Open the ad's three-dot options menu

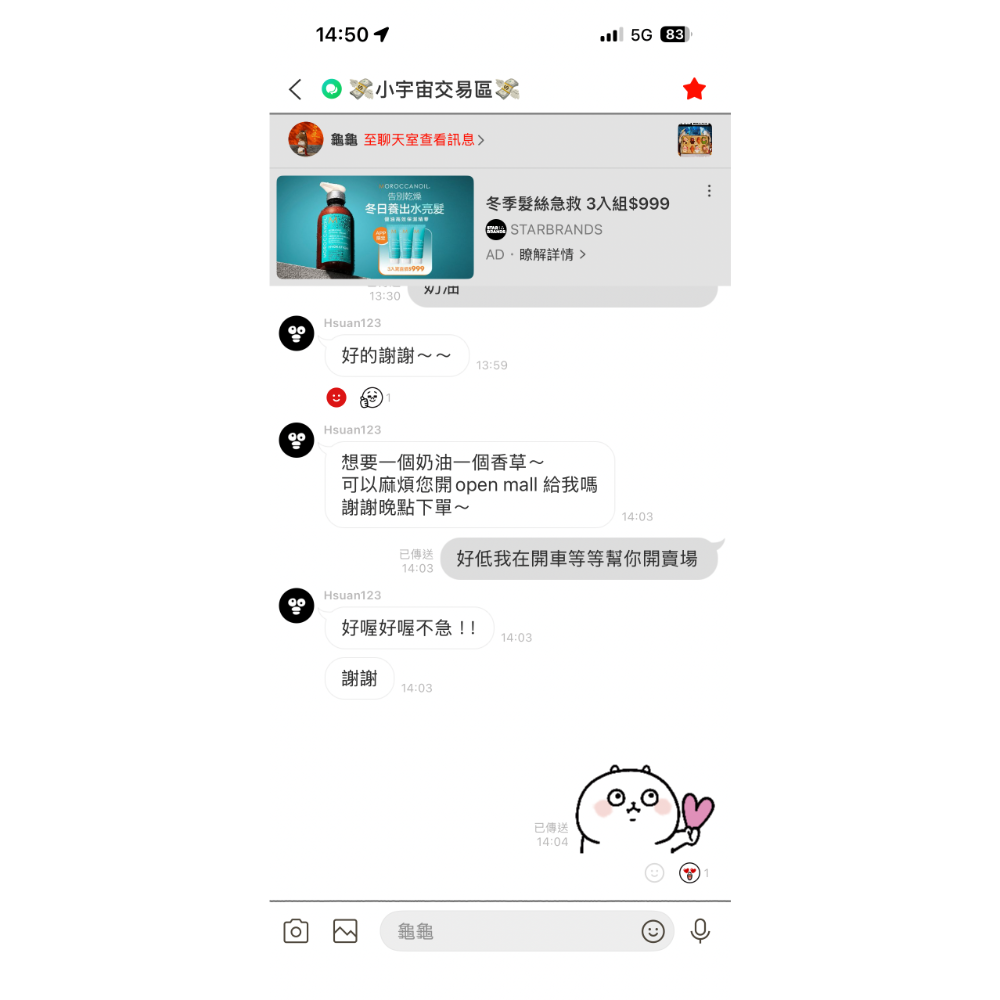(x=709, y=191)
